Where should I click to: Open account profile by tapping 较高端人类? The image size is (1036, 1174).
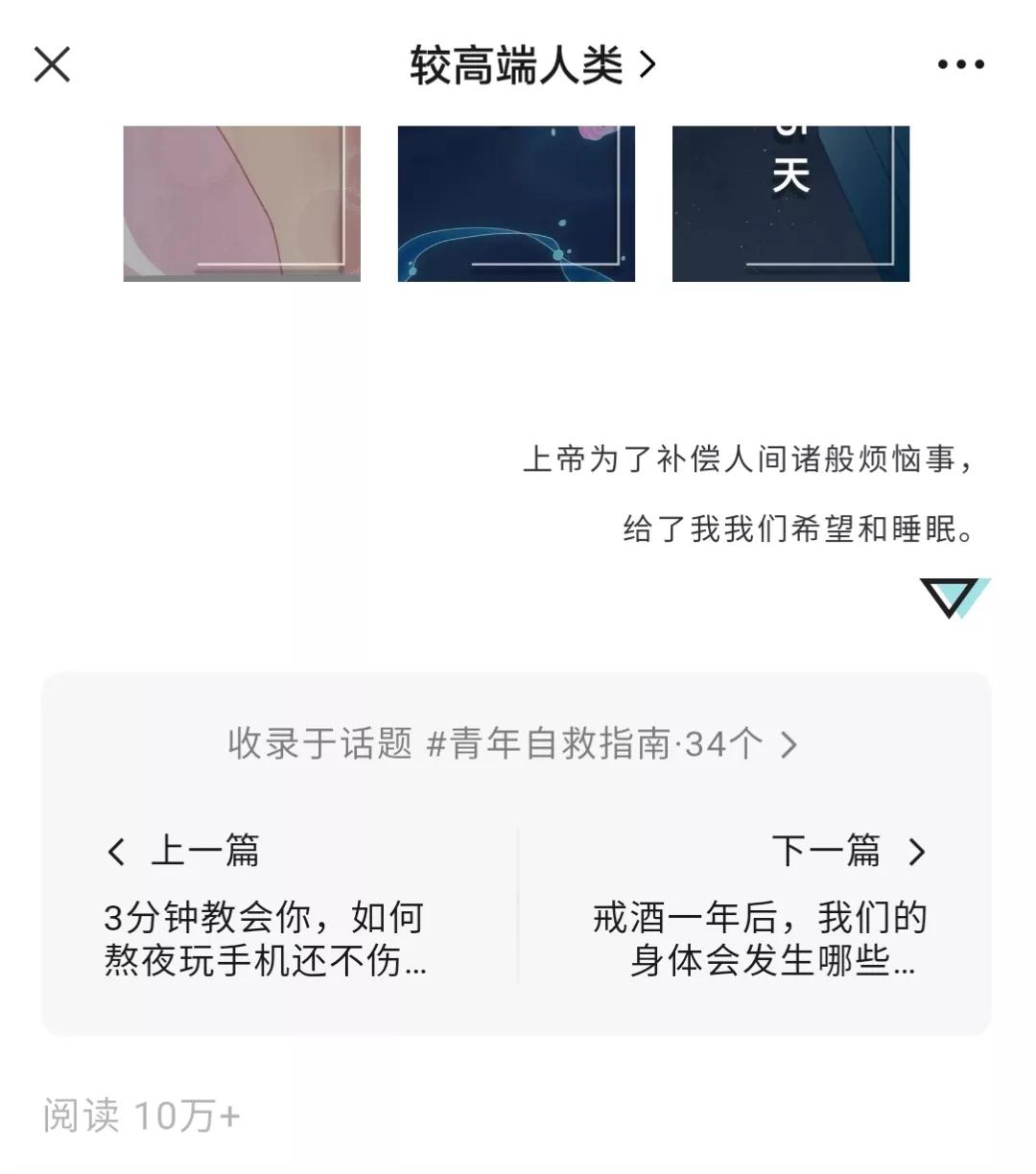point(518,63)
